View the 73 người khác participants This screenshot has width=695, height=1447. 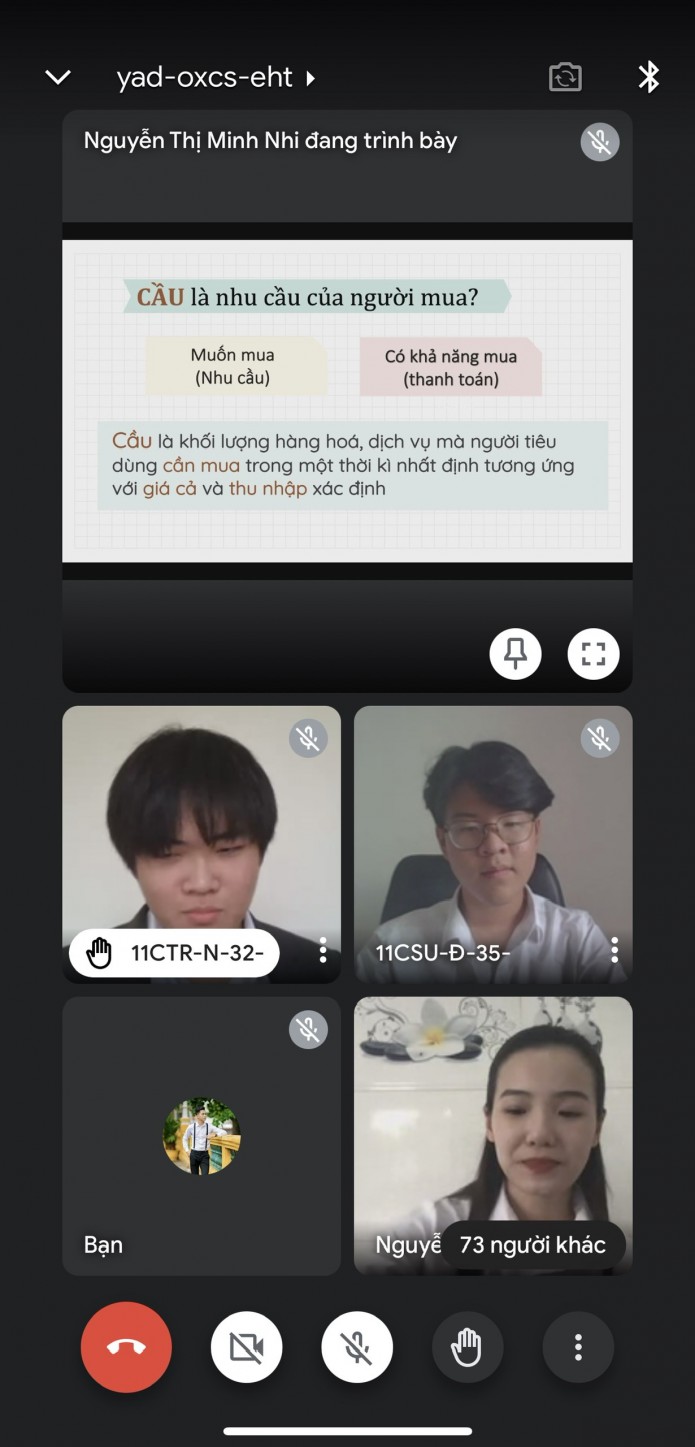click(532, 1245)
